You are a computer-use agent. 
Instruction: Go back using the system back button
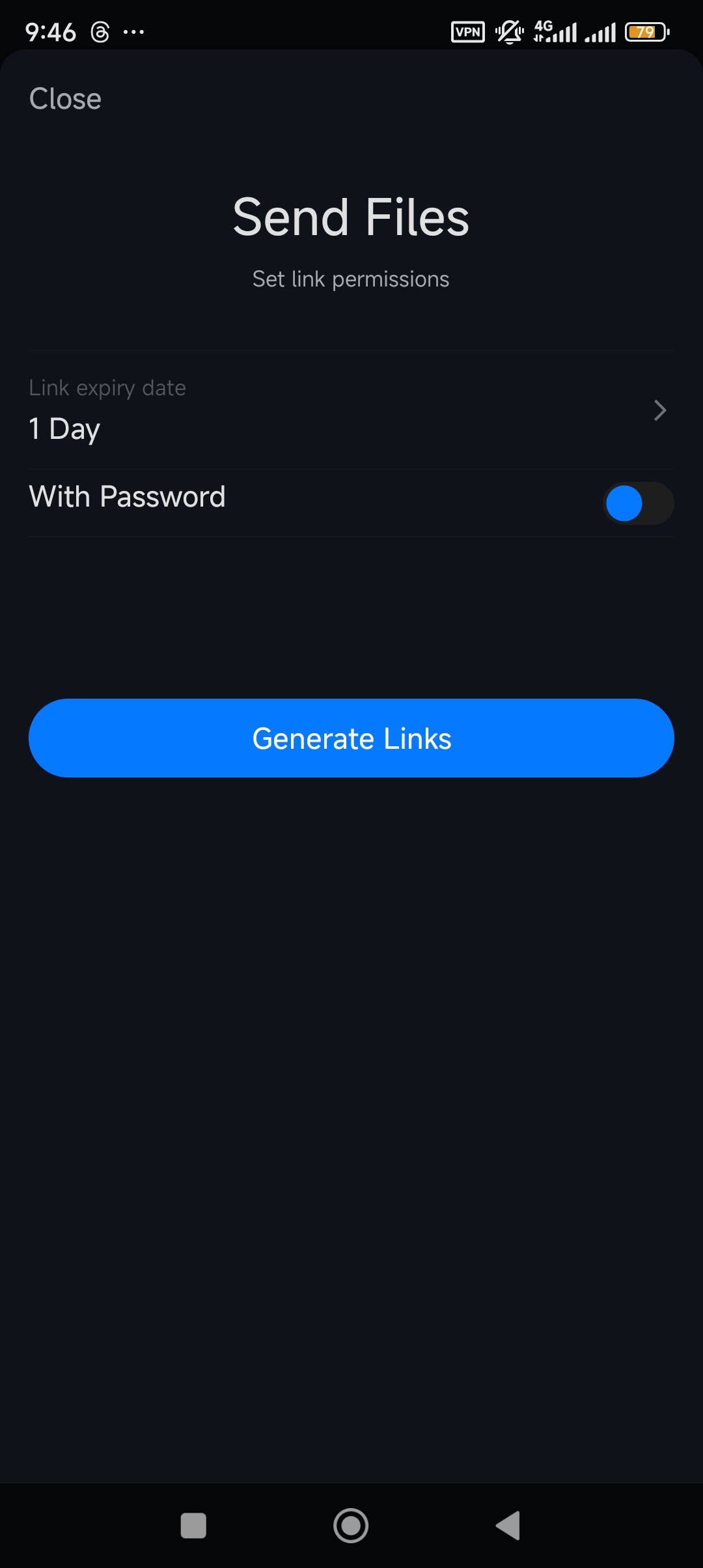(508, 1525)
